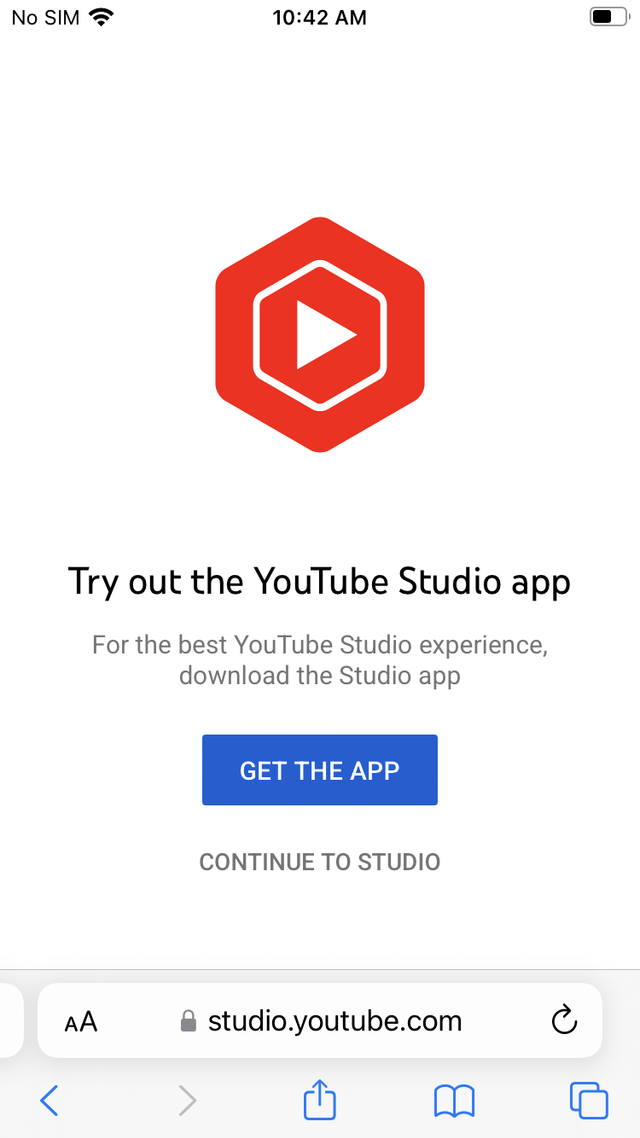Open the AA page settings menu

[81, 1021]
